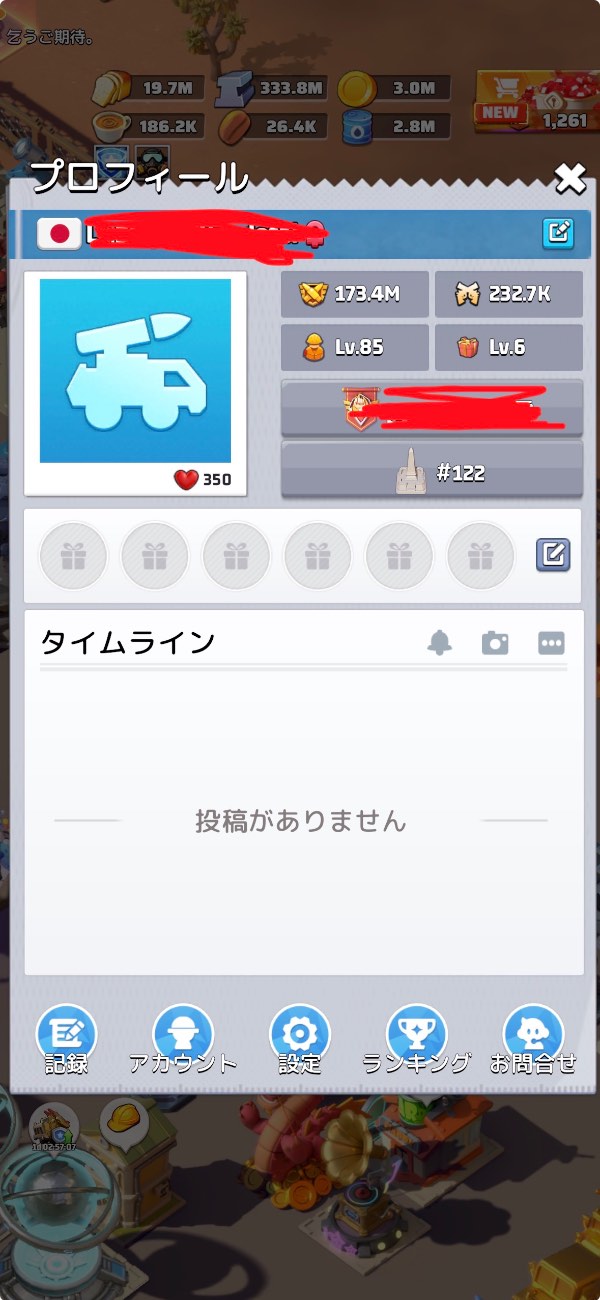View ランキング rankings
Screen dimensions: 600x1300
(x=417, y=1040)
